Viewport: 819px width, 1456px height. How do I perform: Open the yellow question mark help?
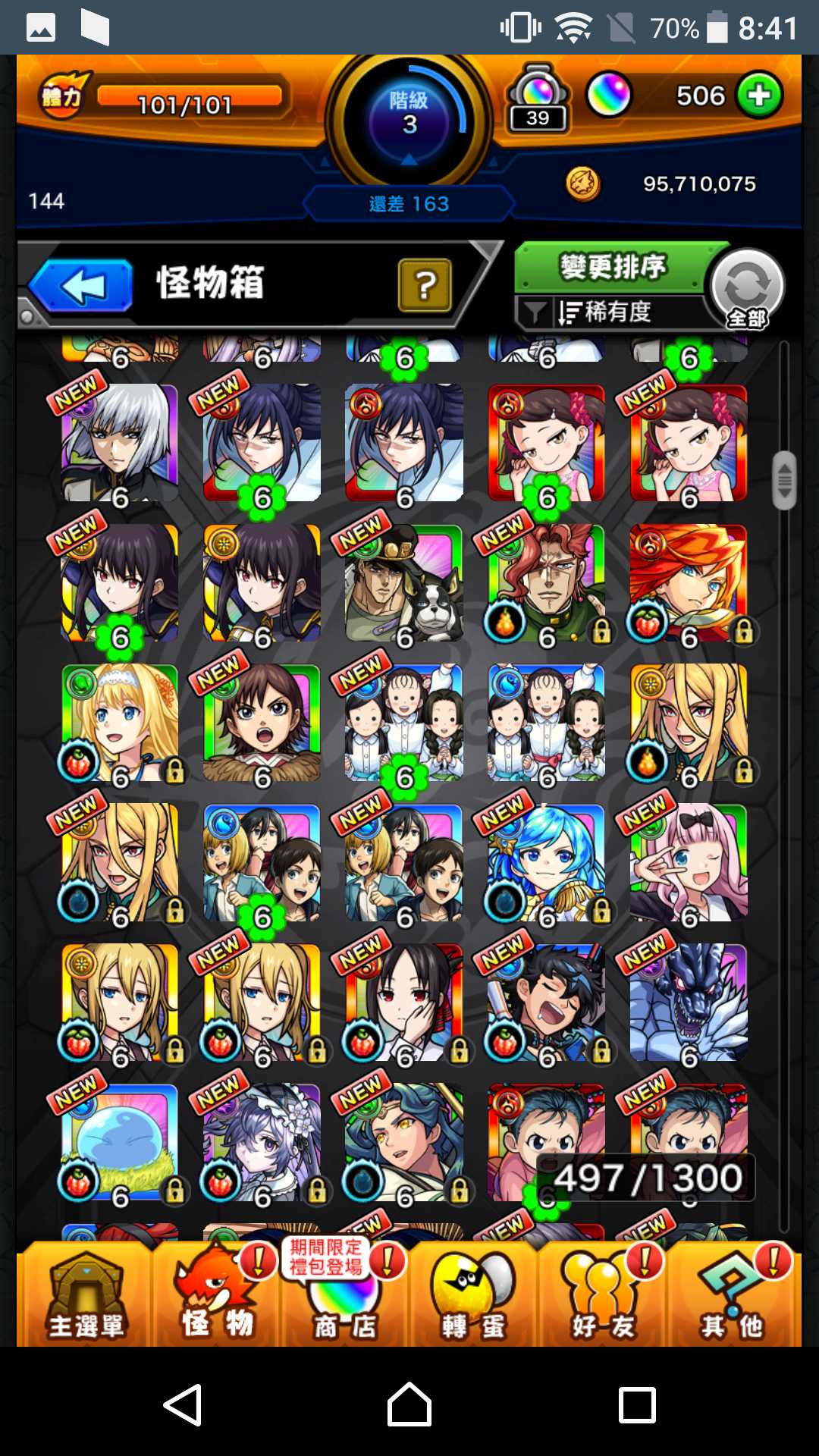coord(425,285)
